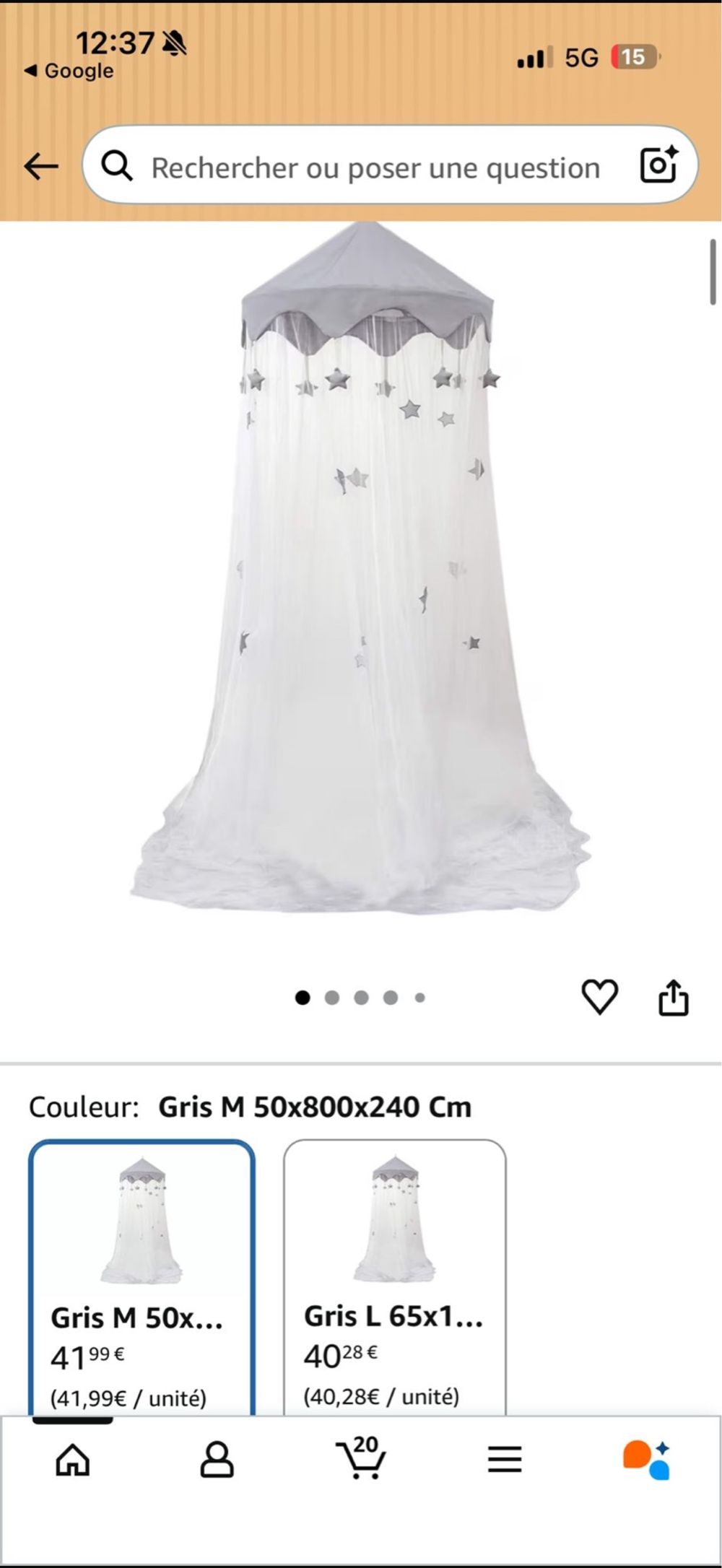
Task: Return to Google via the back link
Action: pos(69,71)
